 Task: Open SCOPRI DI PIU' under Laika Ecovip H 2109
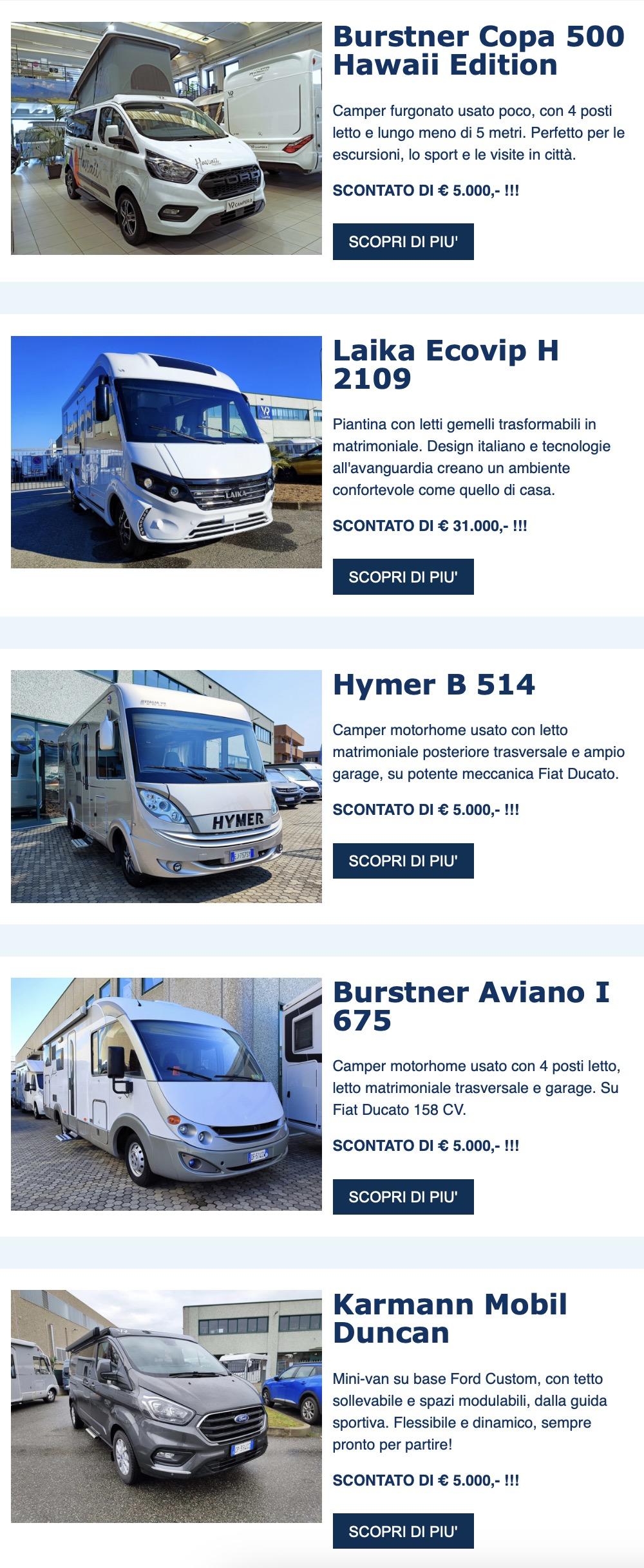403,577
